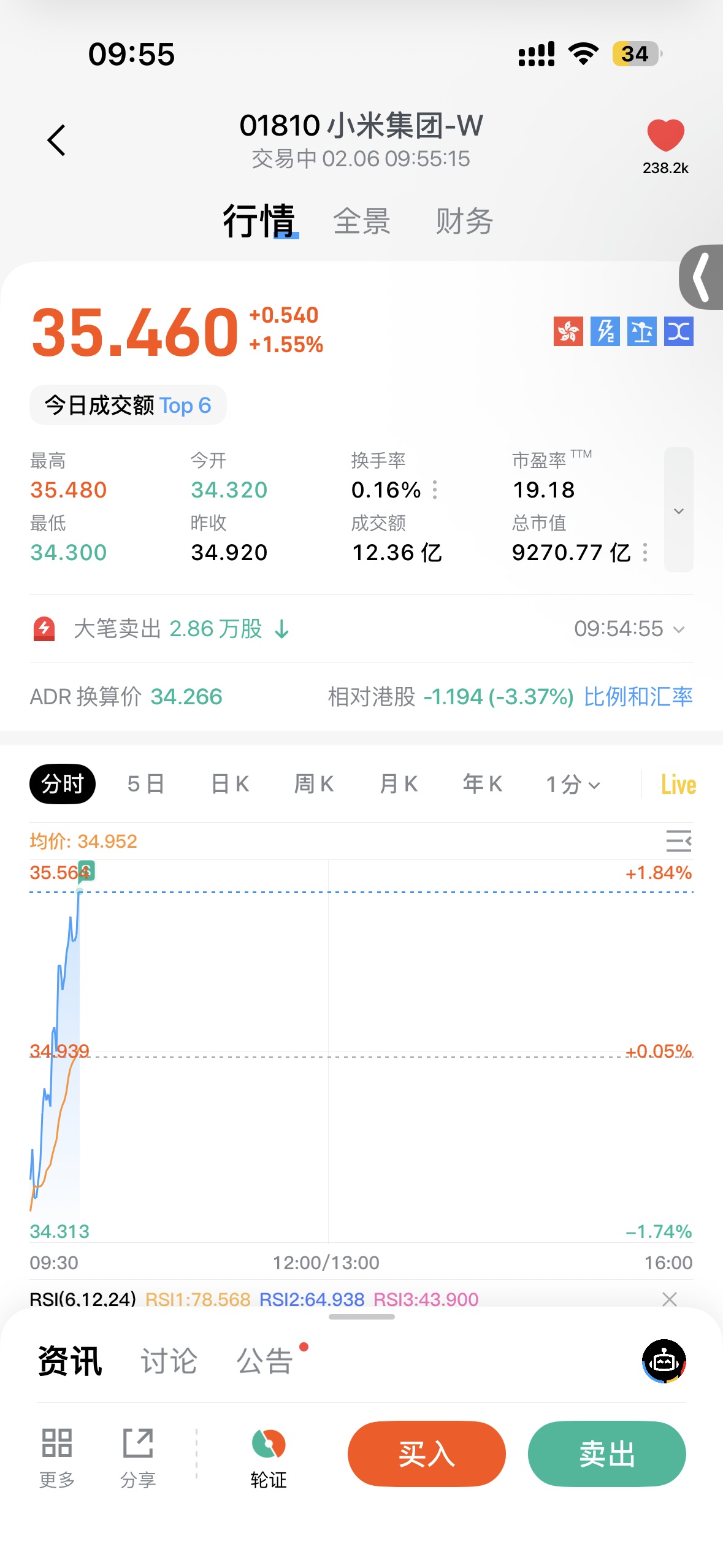Expand the stock statistics panel
Viewport: 723px width, 1568px height.
click(x=678, y=510)
